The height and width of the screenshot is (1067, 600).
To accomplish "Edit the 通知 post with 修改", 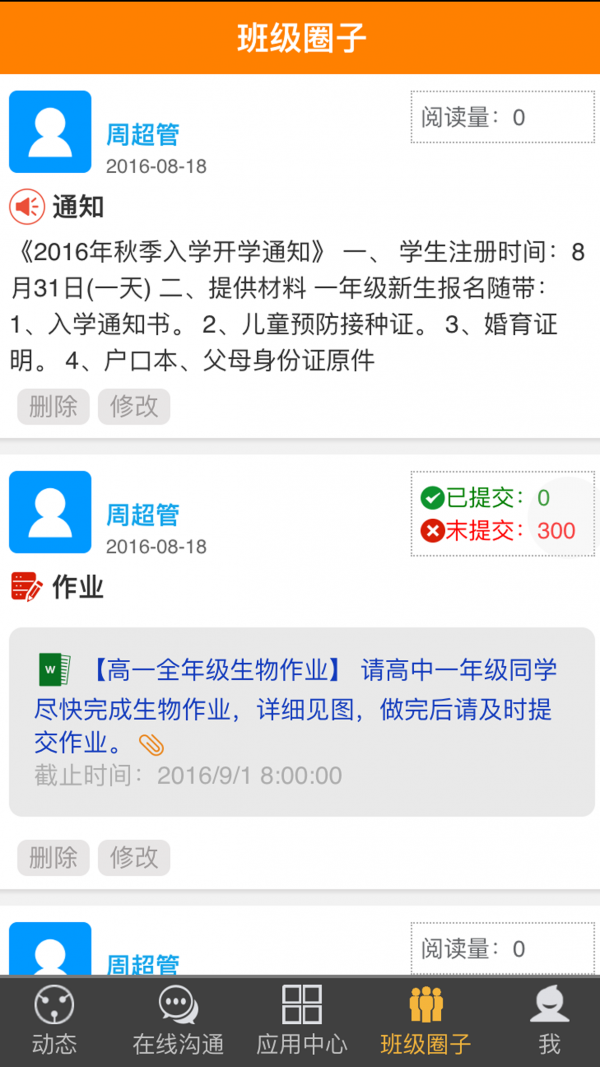I will [134, 407].
